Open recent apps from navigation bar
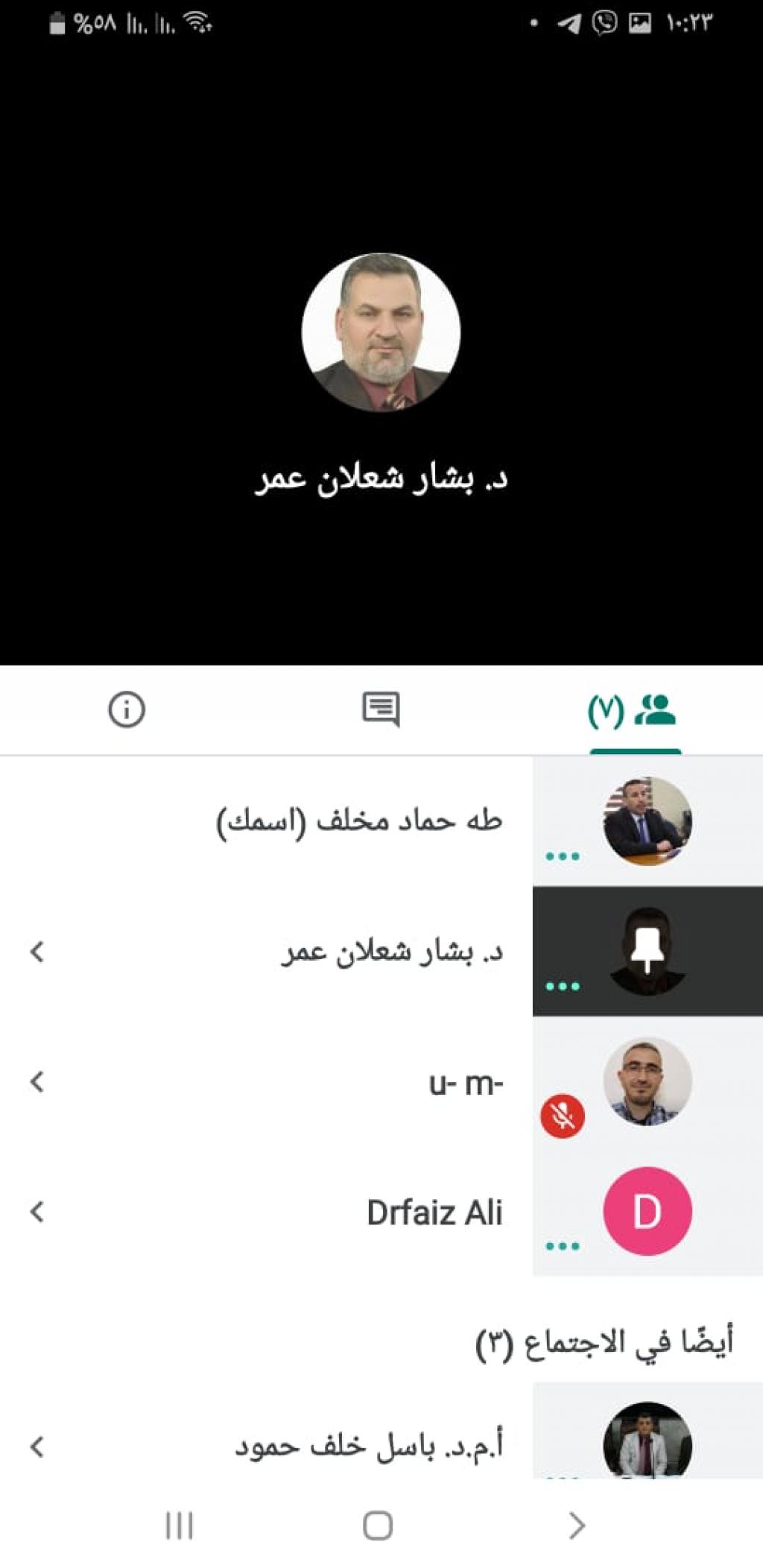Viewport: 763px width, 1568px height. click(x=179, y=1526)
